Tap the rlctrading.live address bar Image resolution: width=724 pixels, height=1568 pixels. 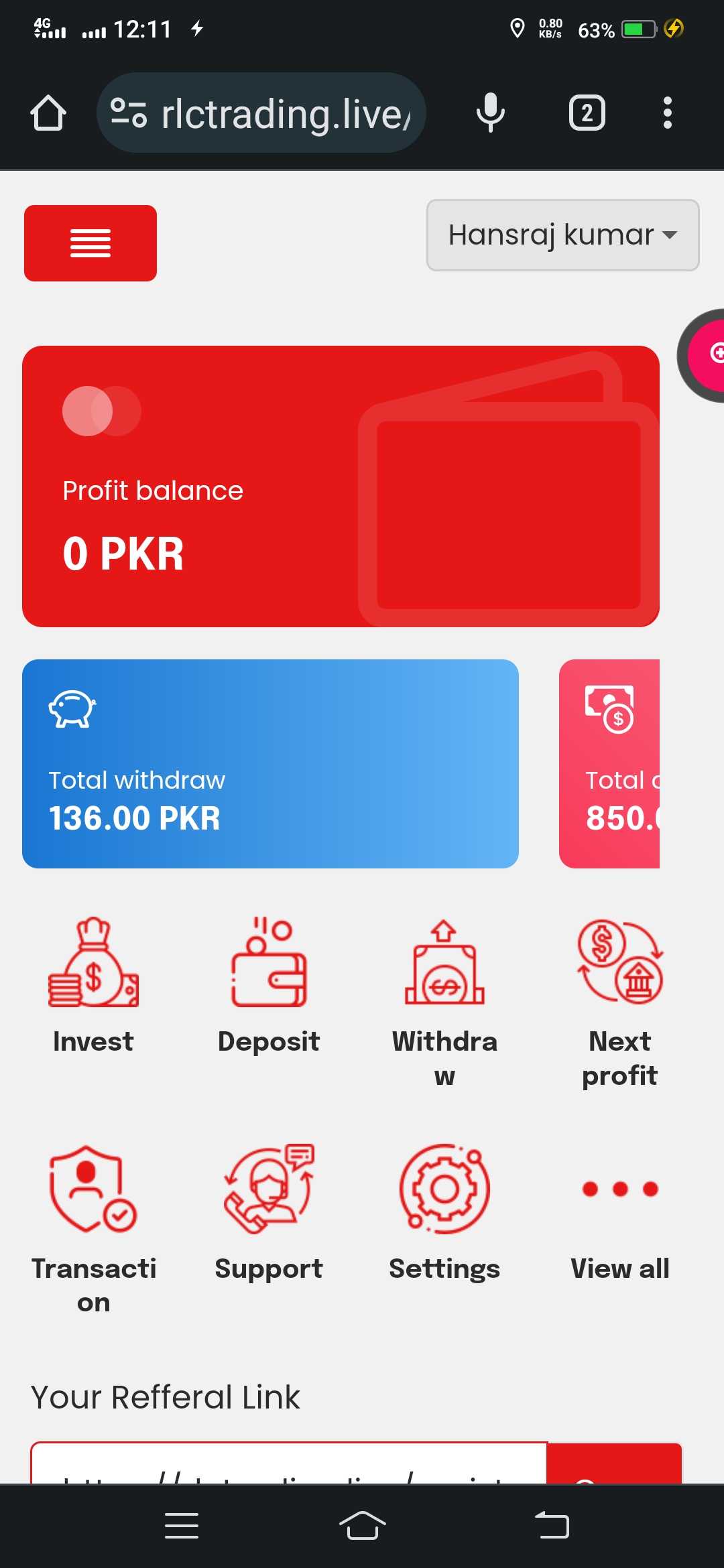(x=261, y=113)
